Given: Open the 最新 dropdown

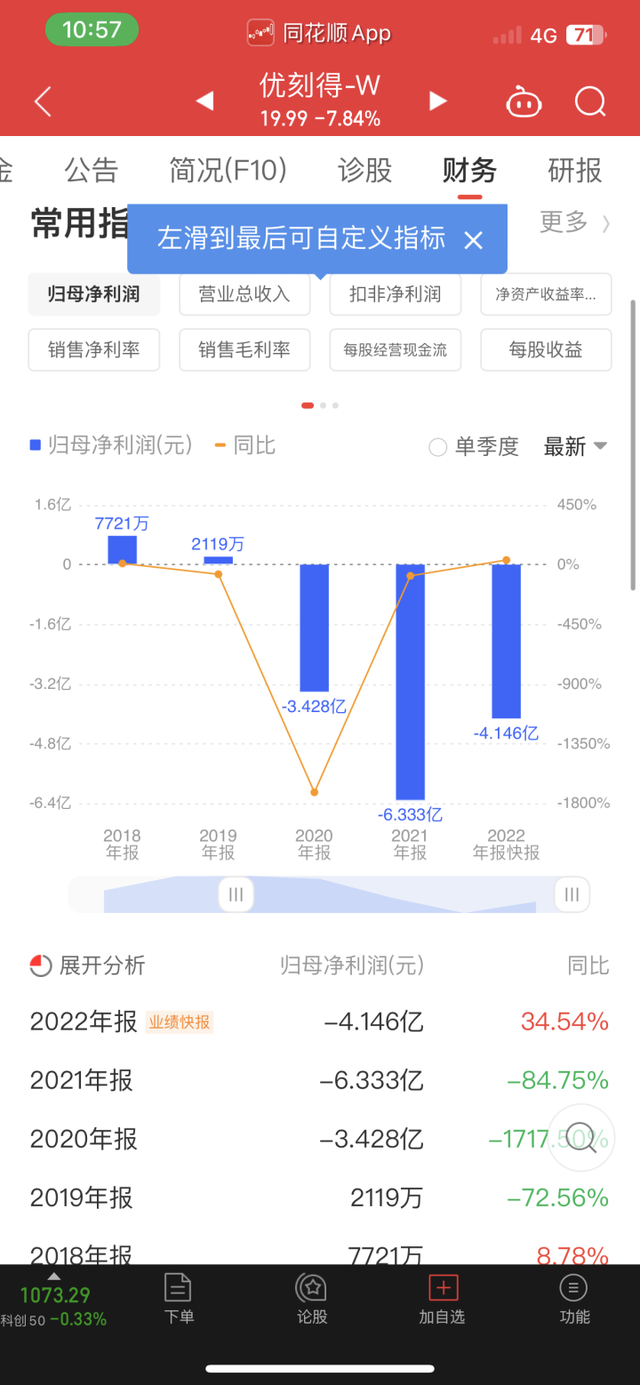Looking at the screenshot, I should [x=574, y=447].
